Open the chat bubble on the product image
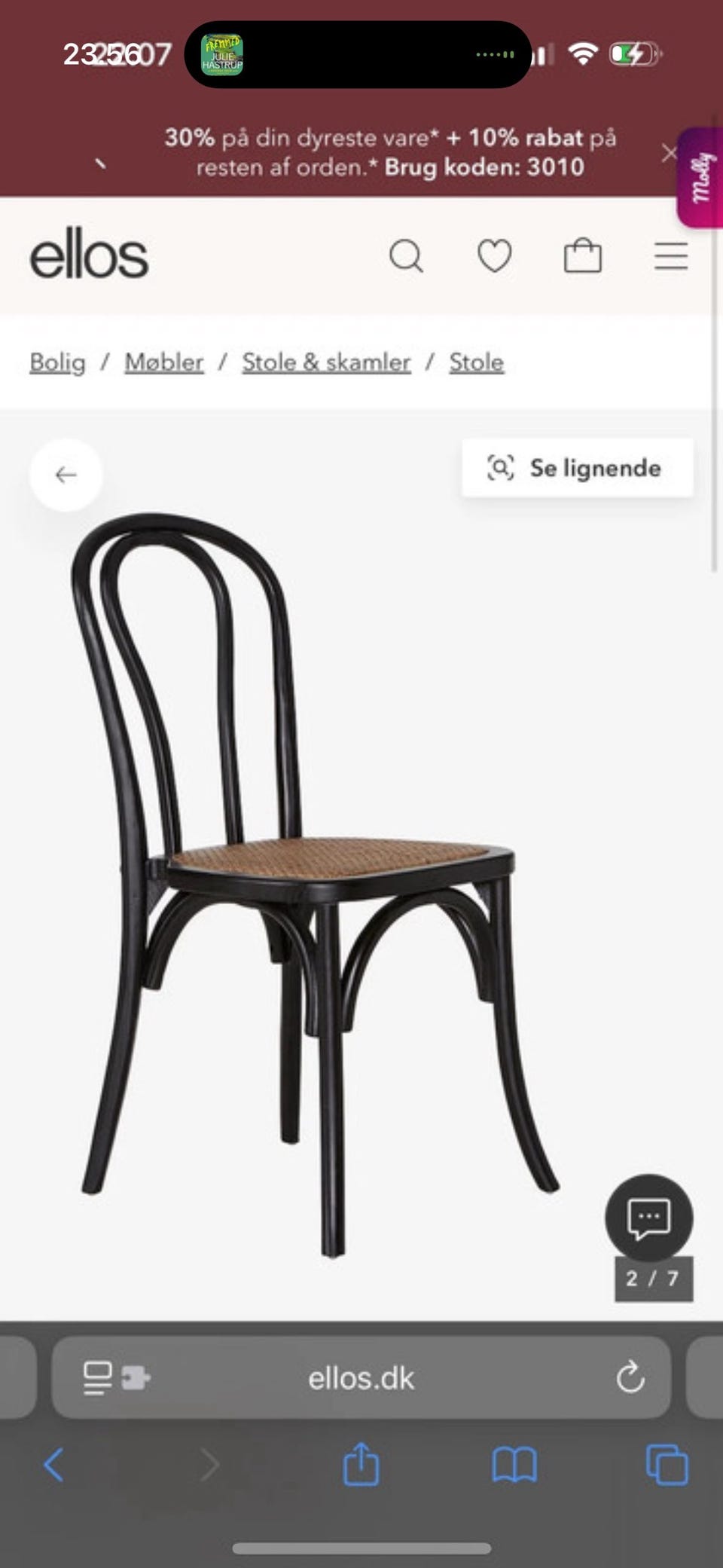 tap(649, 1215)
